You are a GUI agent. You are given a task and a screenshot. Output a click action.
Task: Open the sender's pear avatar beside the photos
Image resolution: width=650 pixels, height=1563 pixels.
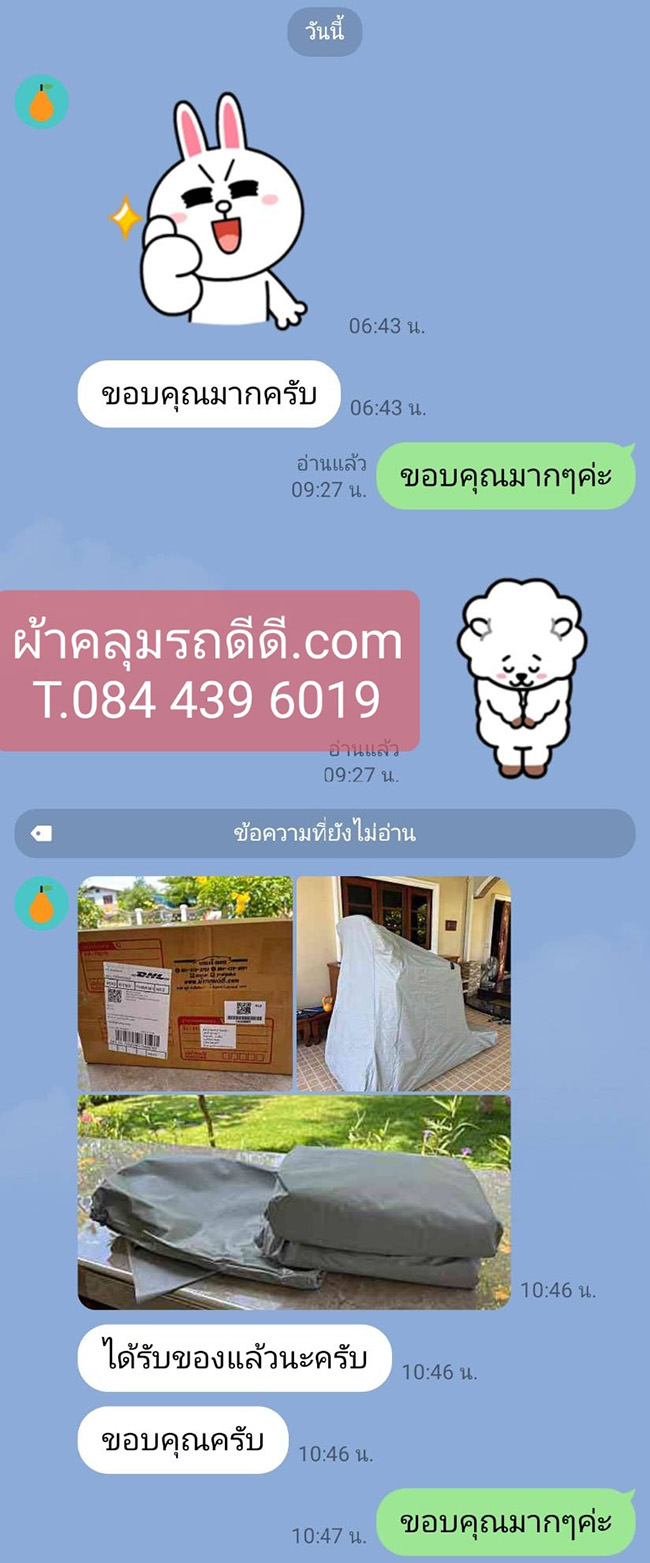(41, 903)
